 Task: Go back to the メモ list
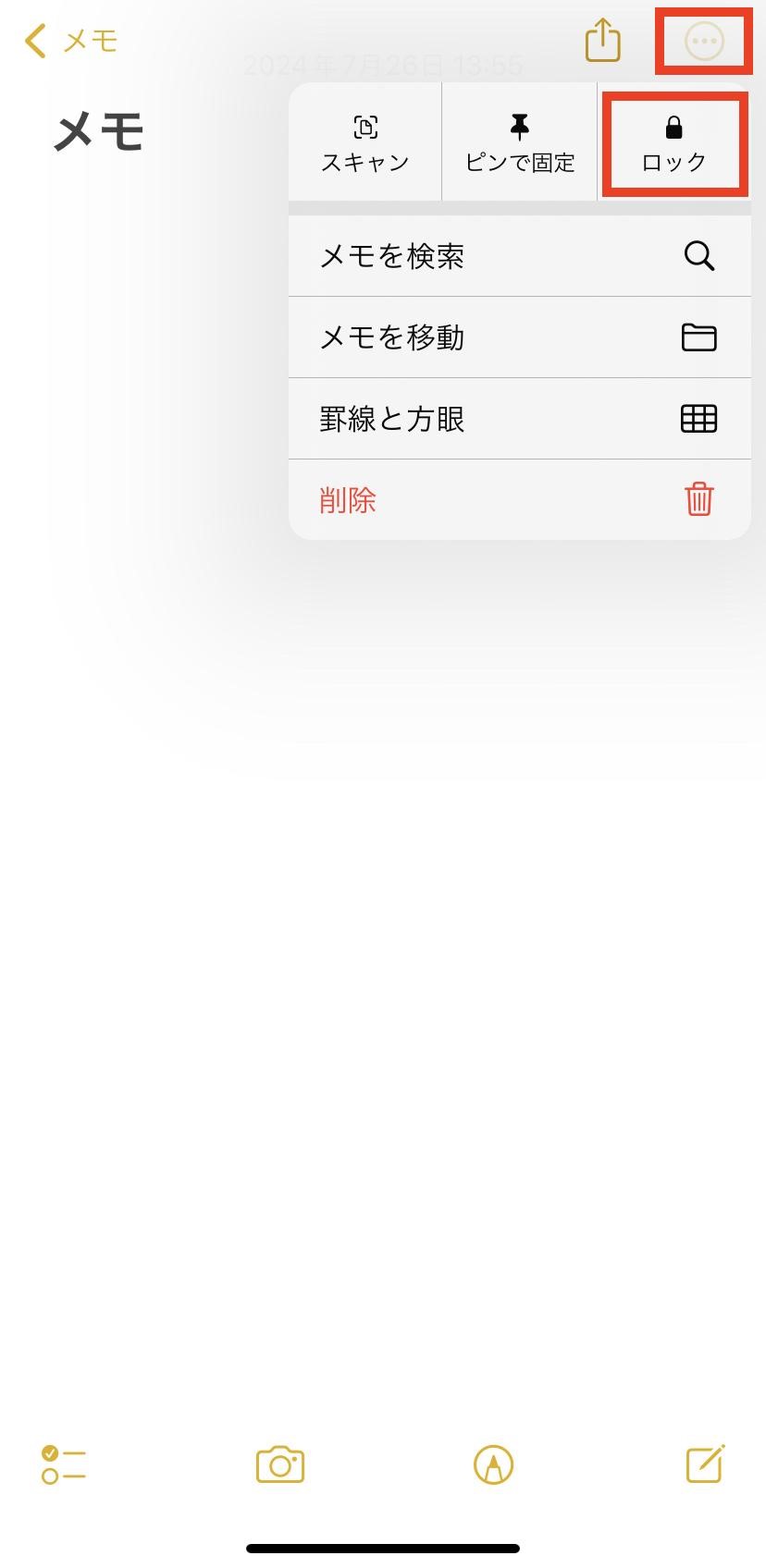[71, 41]
